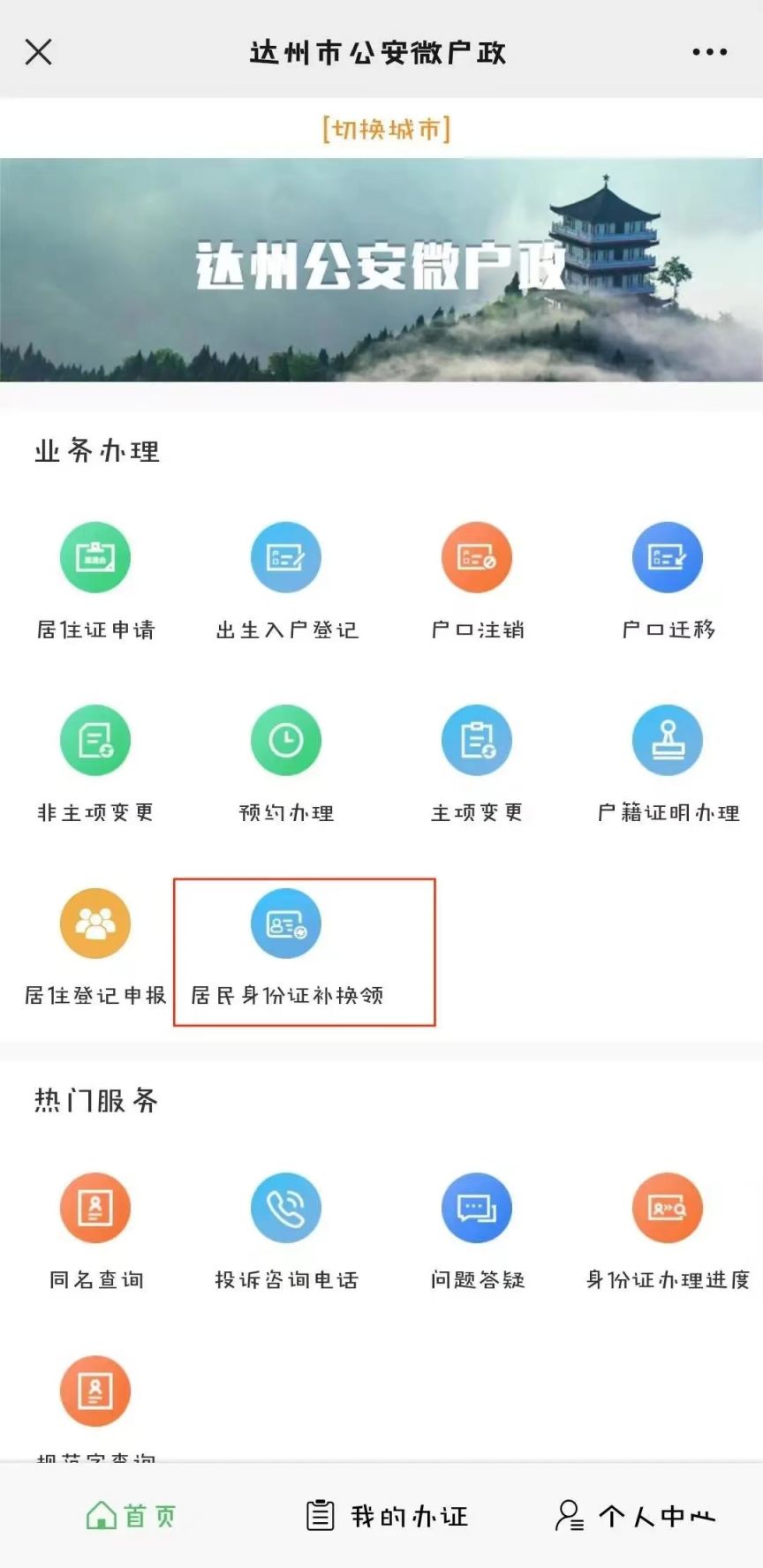
Task: Open 户口注销 service
Action: (x=477, y=558)
